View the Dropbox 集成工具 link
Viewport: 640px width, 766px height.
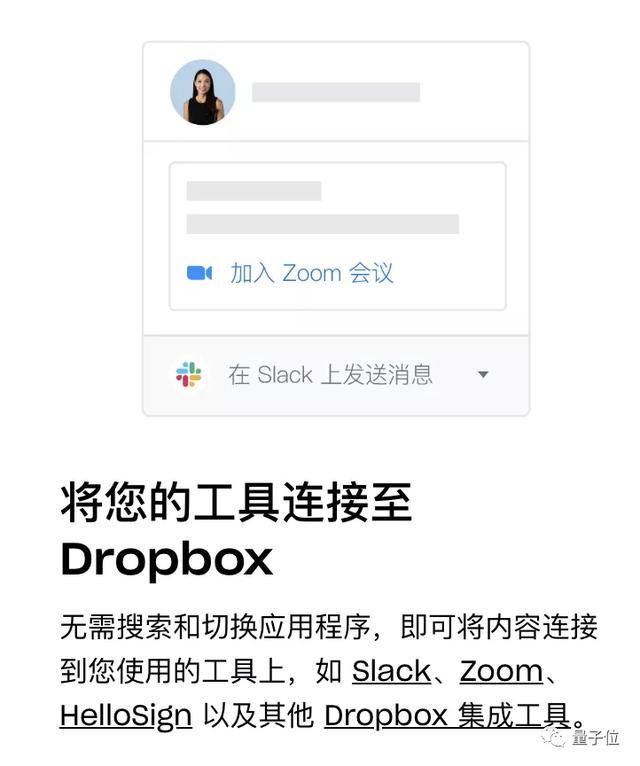pyautogui.click(x=447, y=716)
